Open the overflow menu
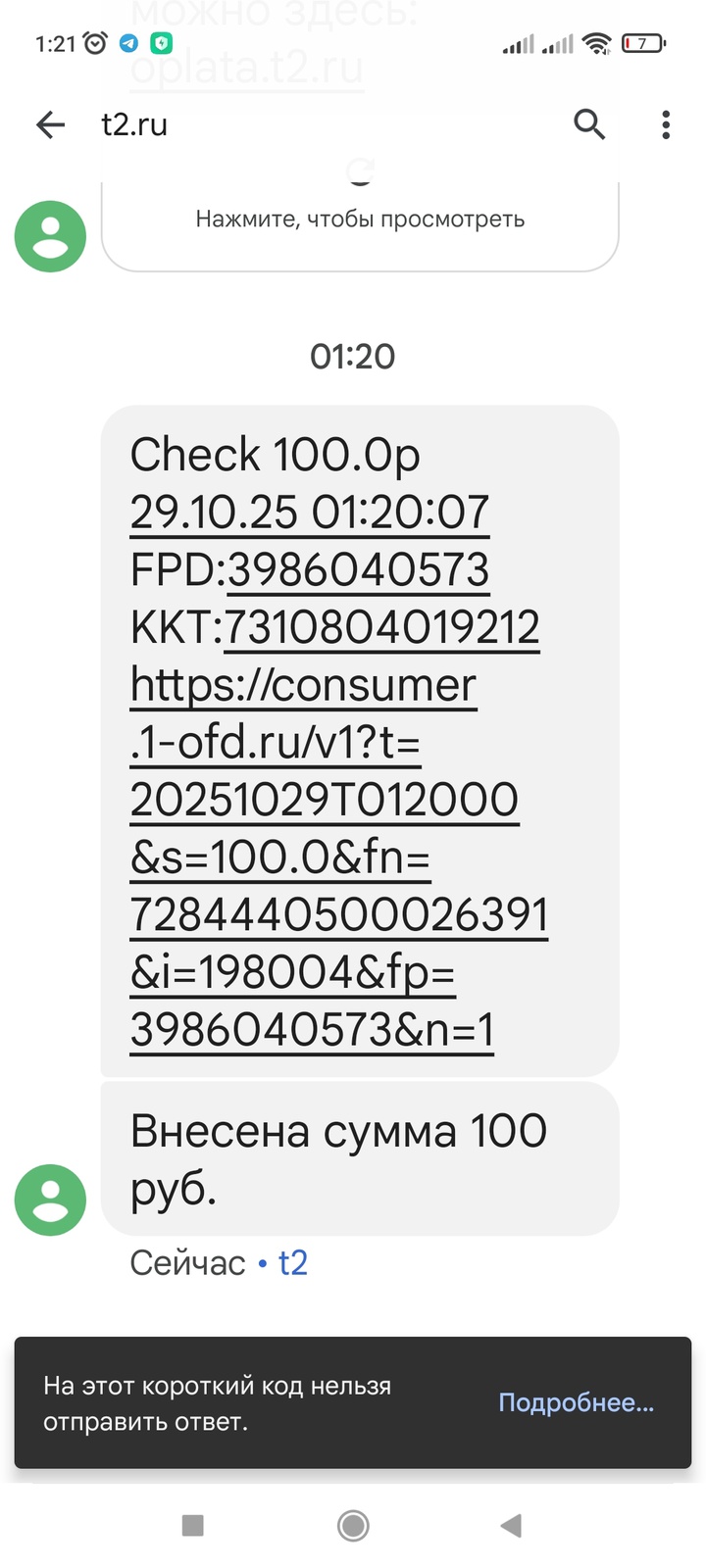Image resolution: width=706 pixels, height=1568 pixels. coord(666,124)
